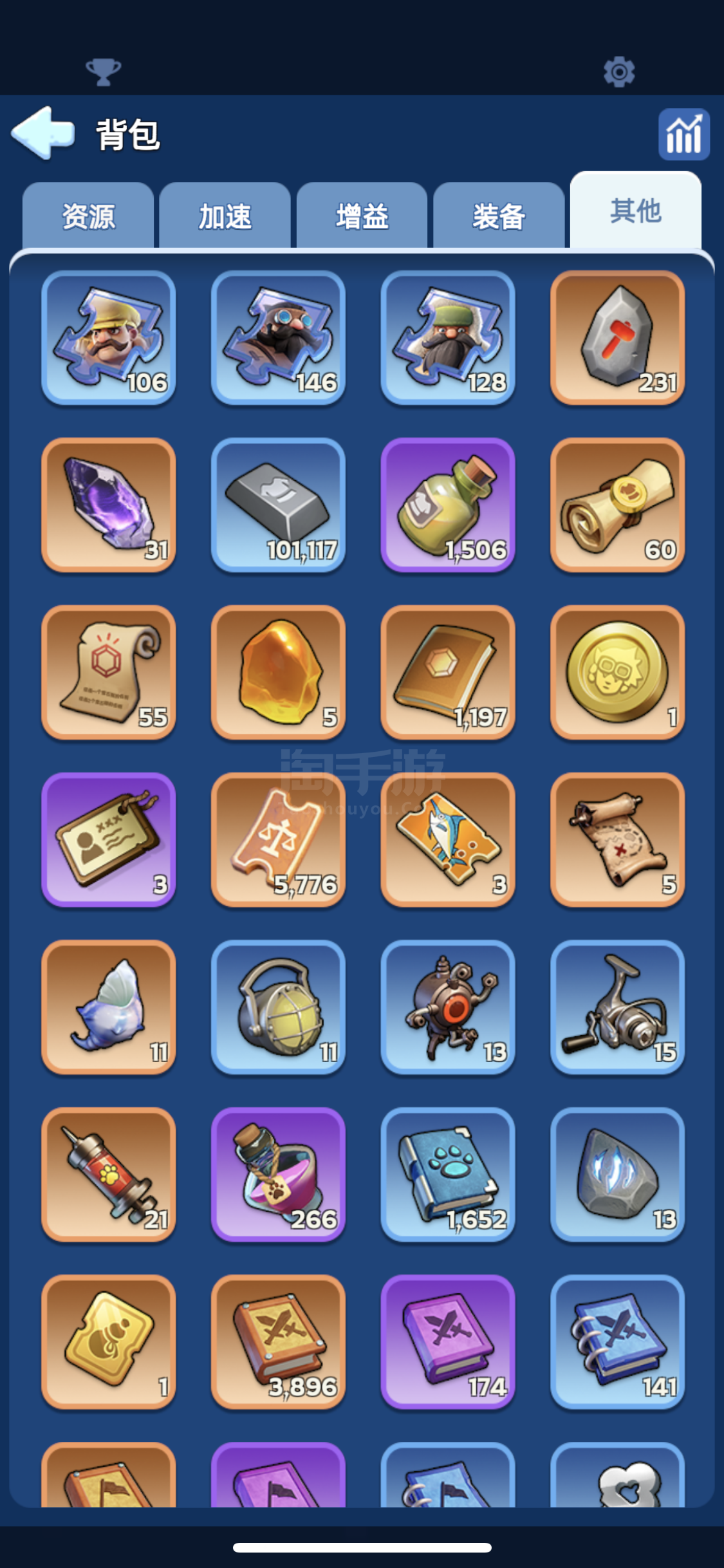
Task: Open the gold coin item with 1
Action: 617,673
